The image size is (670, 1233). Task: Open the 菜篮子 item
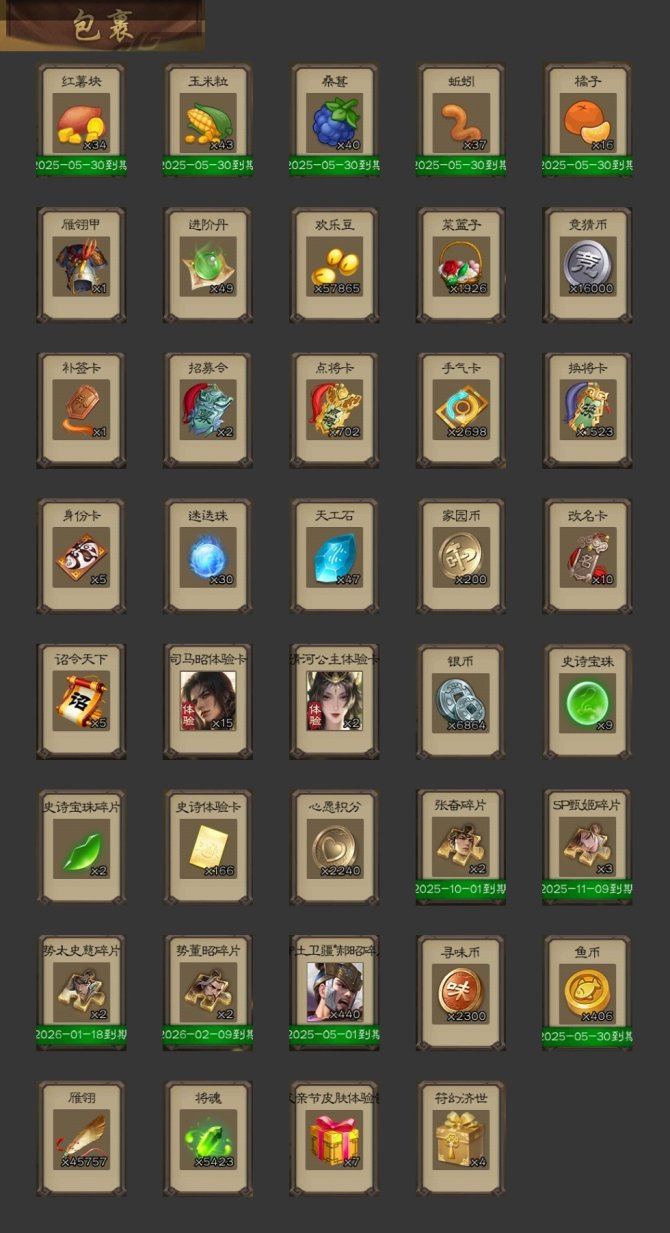pos(461,267)
